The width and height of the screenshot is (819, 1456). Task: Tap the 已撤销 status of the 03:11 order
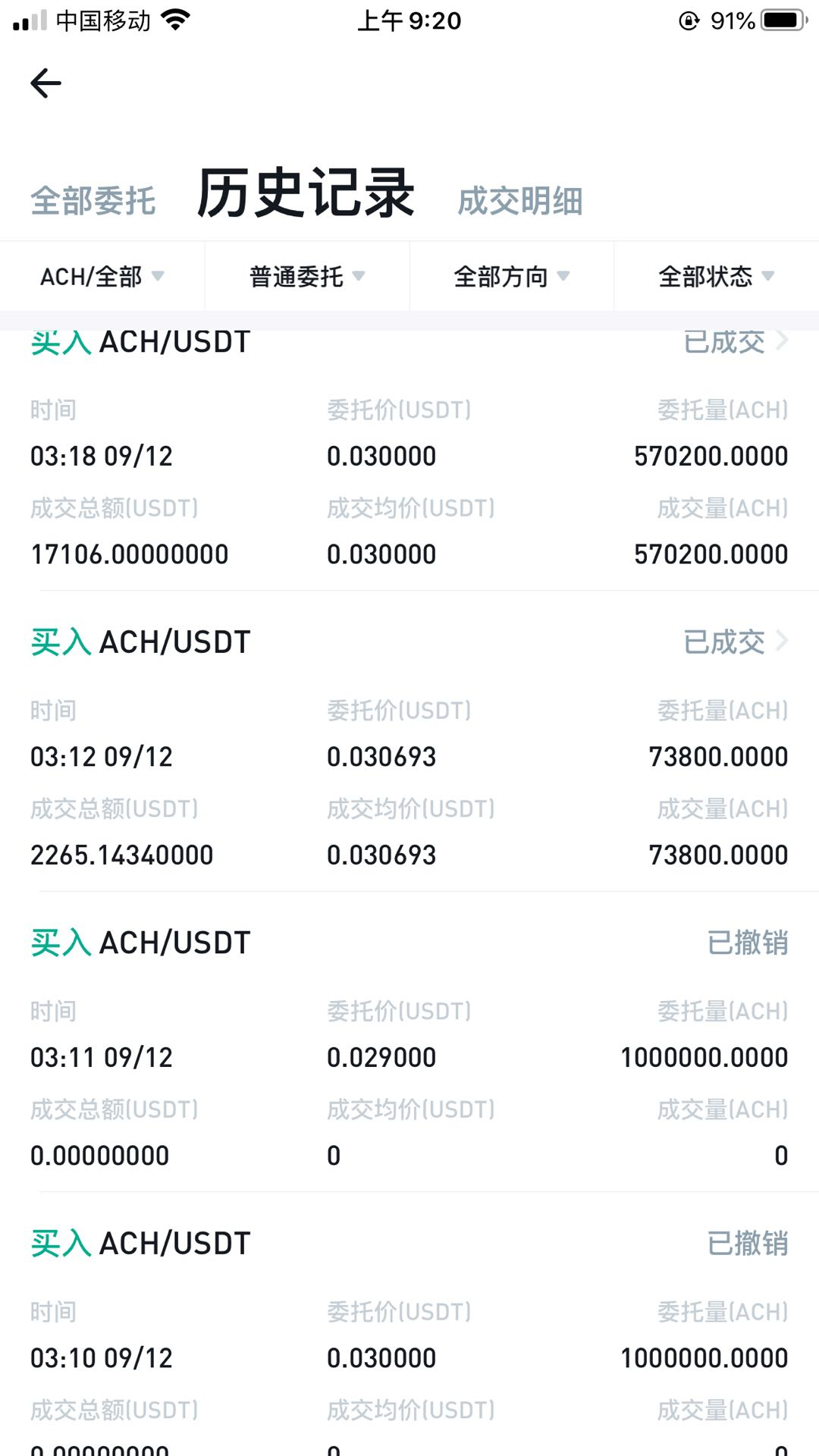pos(747,942)
